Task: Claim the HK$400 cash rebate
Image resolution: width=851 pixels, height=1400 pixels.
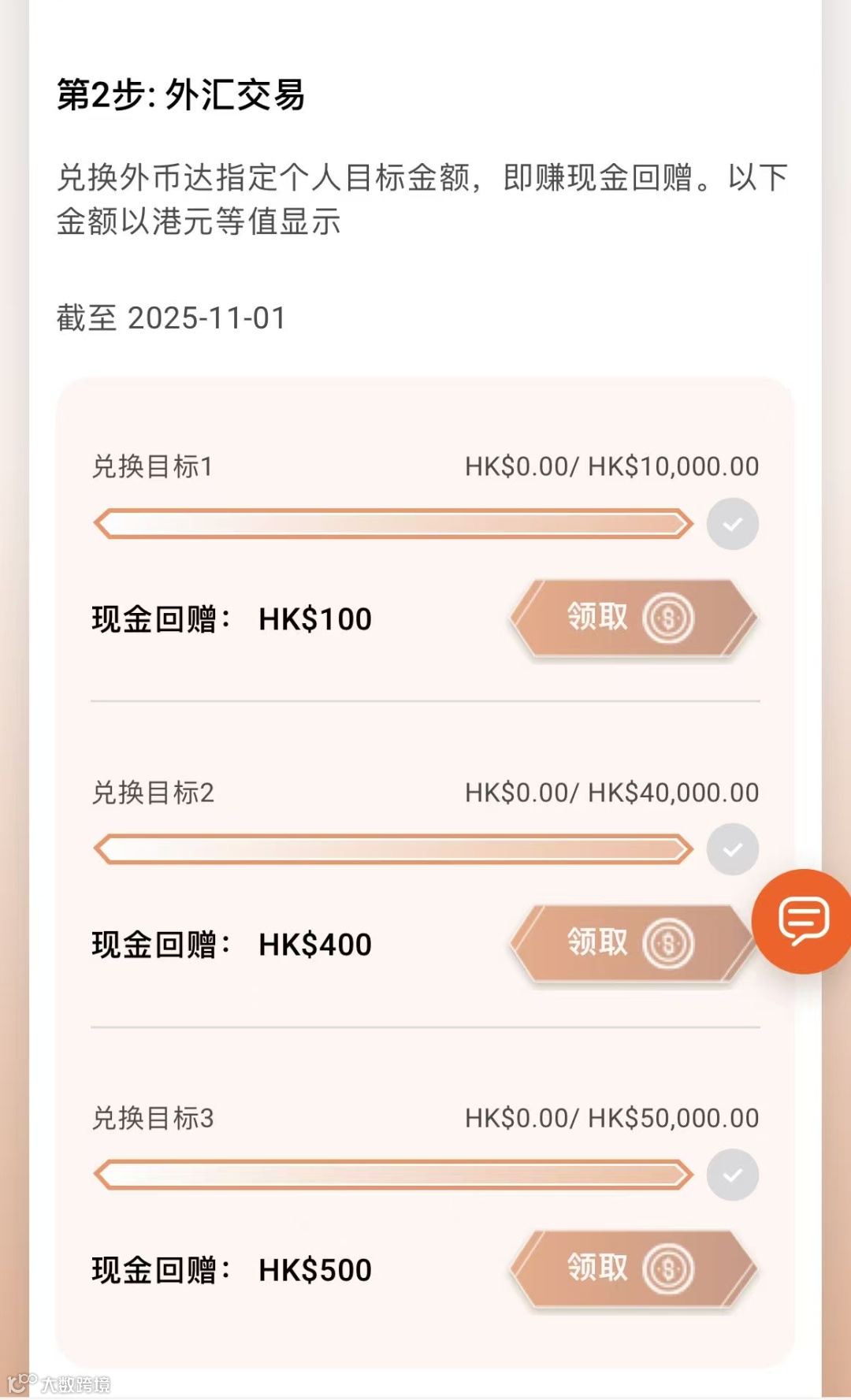Action: pyautogui.click(x=630, y=944)
